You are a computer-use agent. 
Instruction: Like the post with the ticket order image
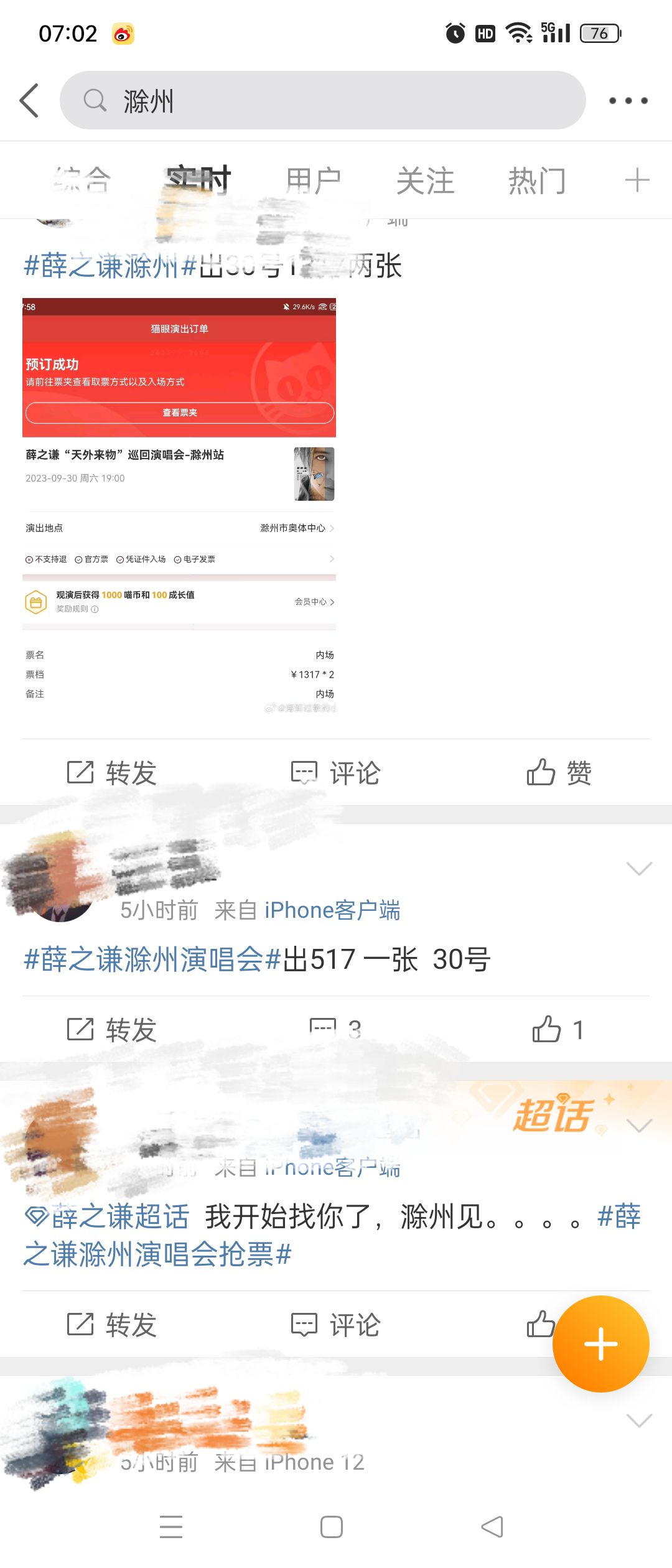click(x=559, y=773)
